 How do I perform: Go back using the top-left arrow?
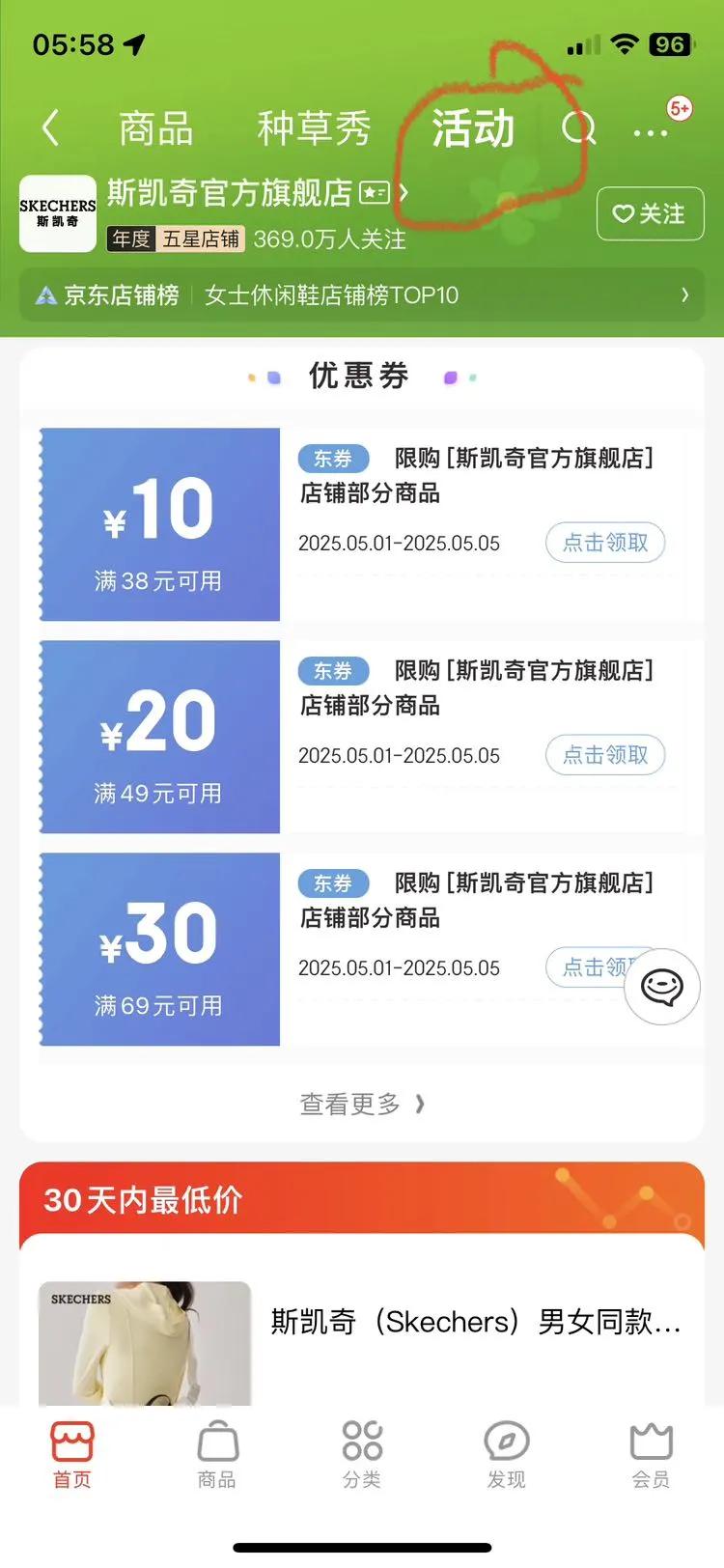pos(51,128)
